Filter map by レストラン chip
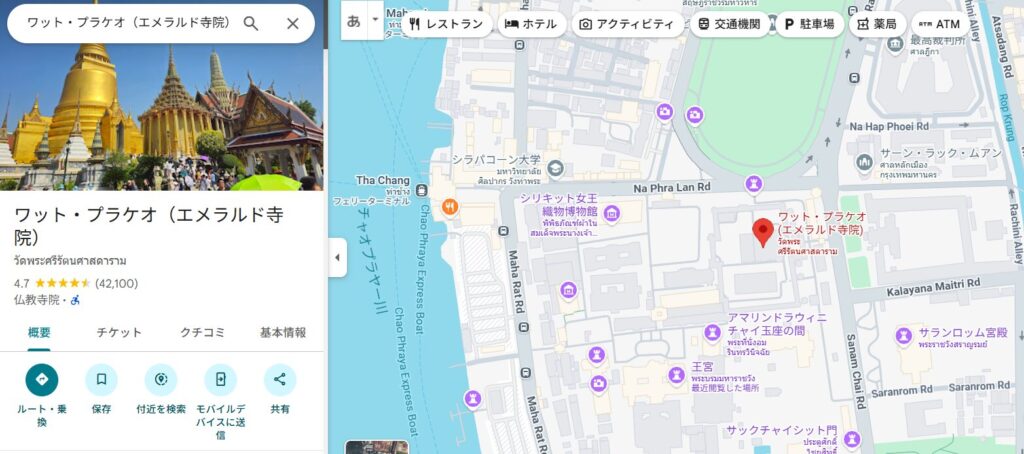The image size is (1024, 454). coord(445,24)
